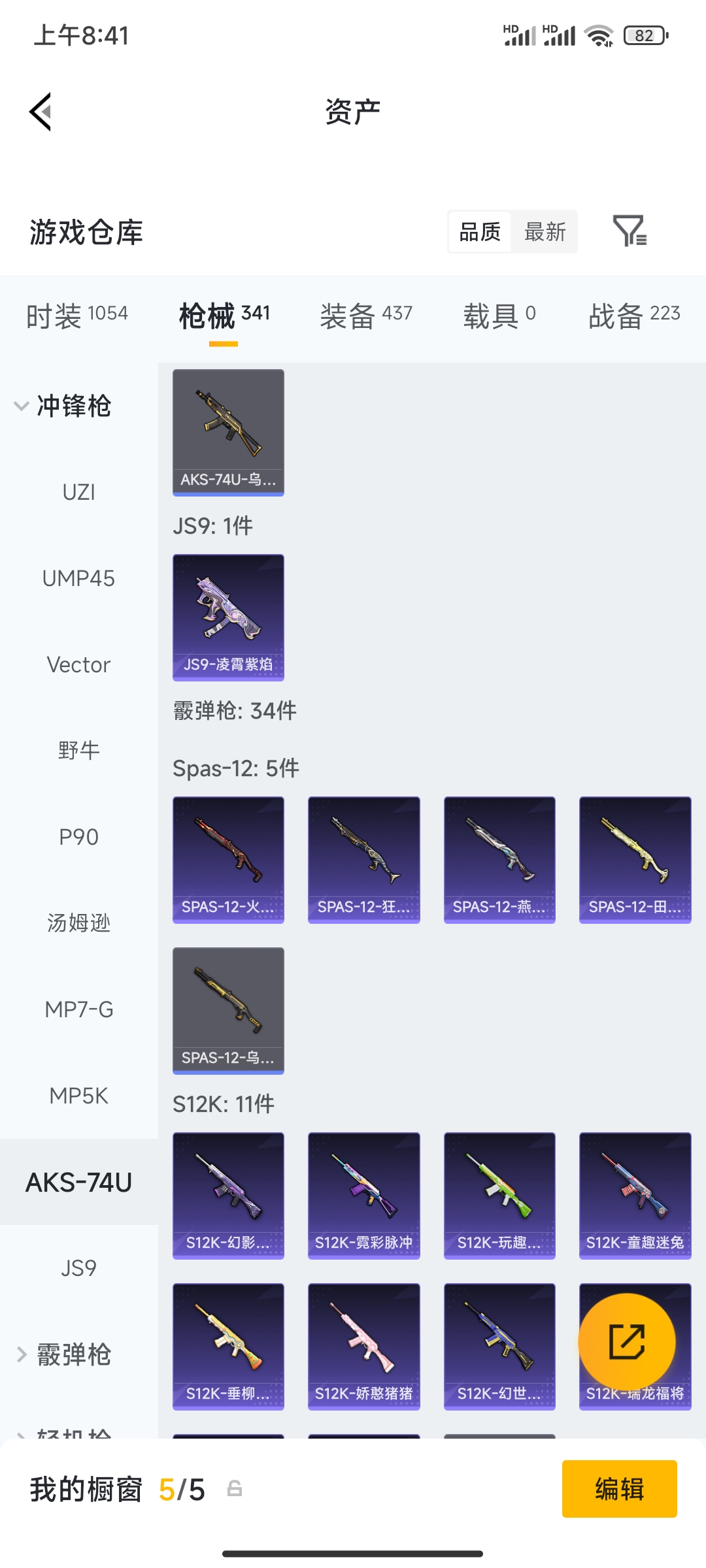Open the 载具 tab
Image resolution: width=706 pixels, height=1568 pixels.
[499, 316]
